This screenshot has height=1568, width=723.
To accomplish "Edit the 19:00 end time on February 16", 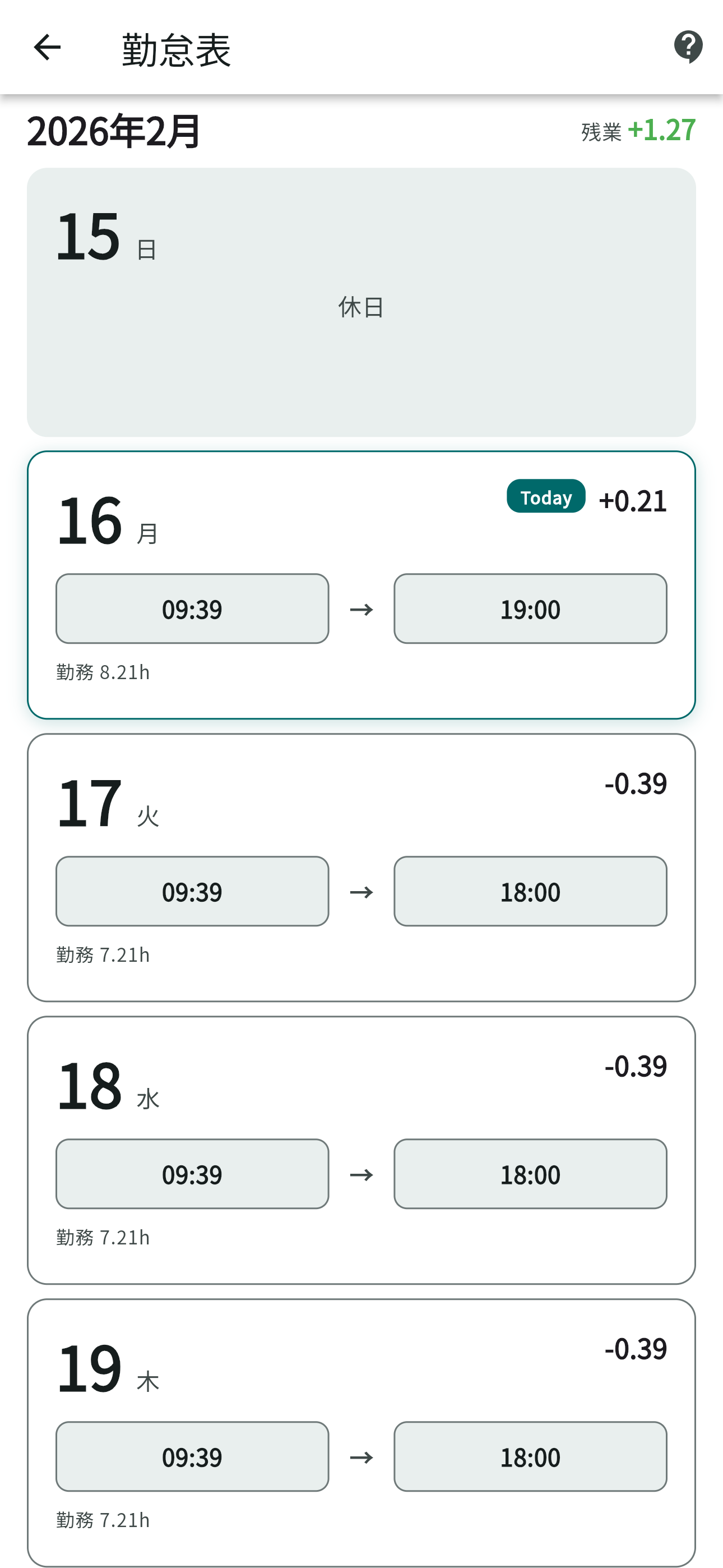I will pos(530,608).
